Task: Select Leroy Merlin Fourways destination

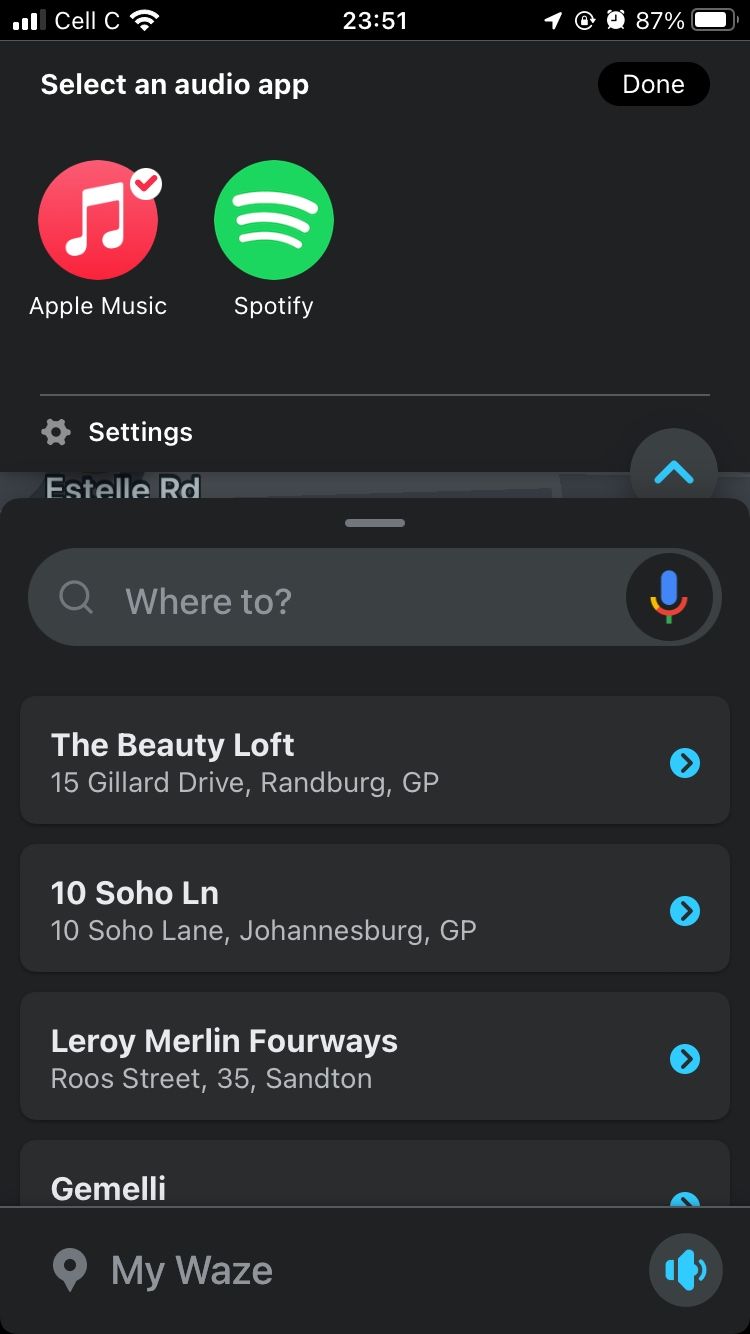Action: 374,1057
